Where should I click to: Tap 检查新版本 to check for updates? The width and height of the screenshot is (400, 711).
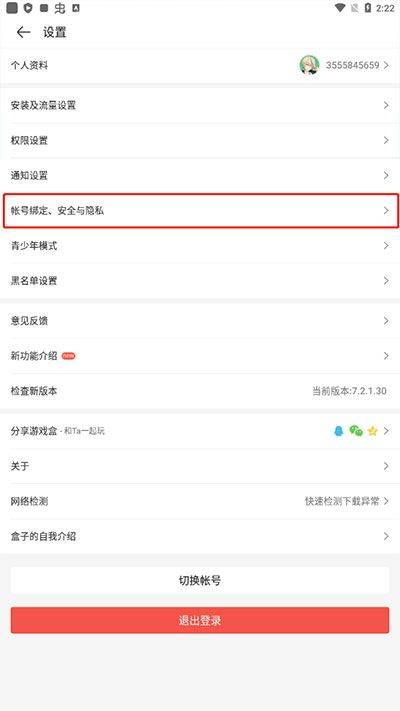200,391
